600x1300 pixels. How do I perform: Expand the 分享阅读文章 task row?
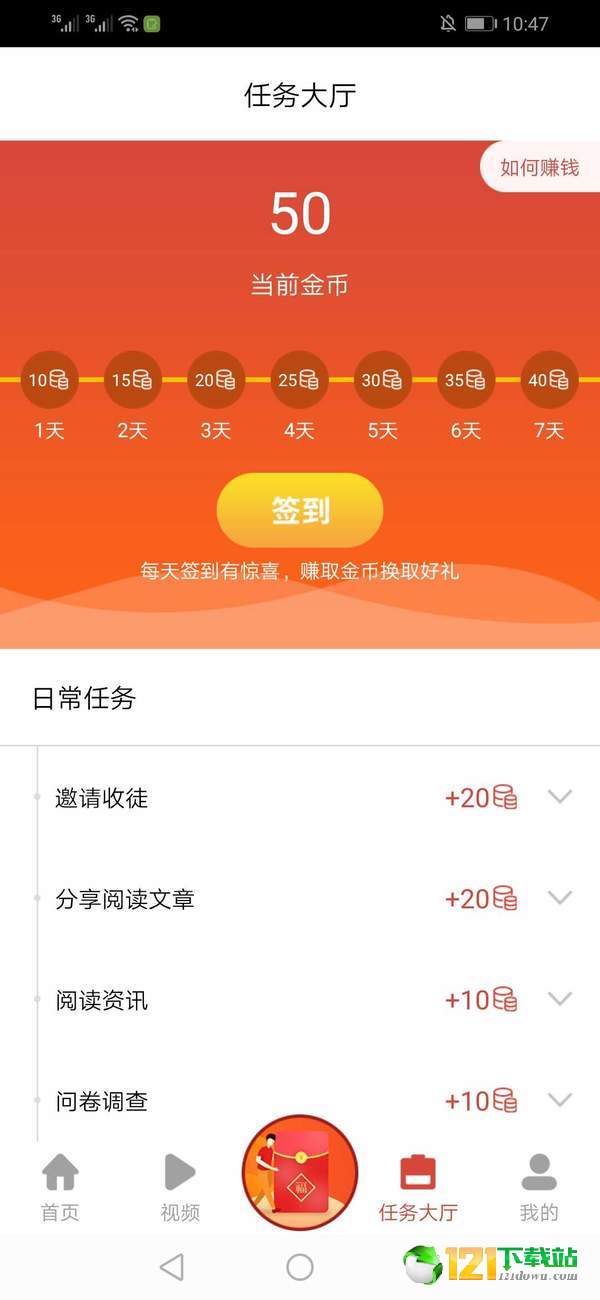[560, 898]
